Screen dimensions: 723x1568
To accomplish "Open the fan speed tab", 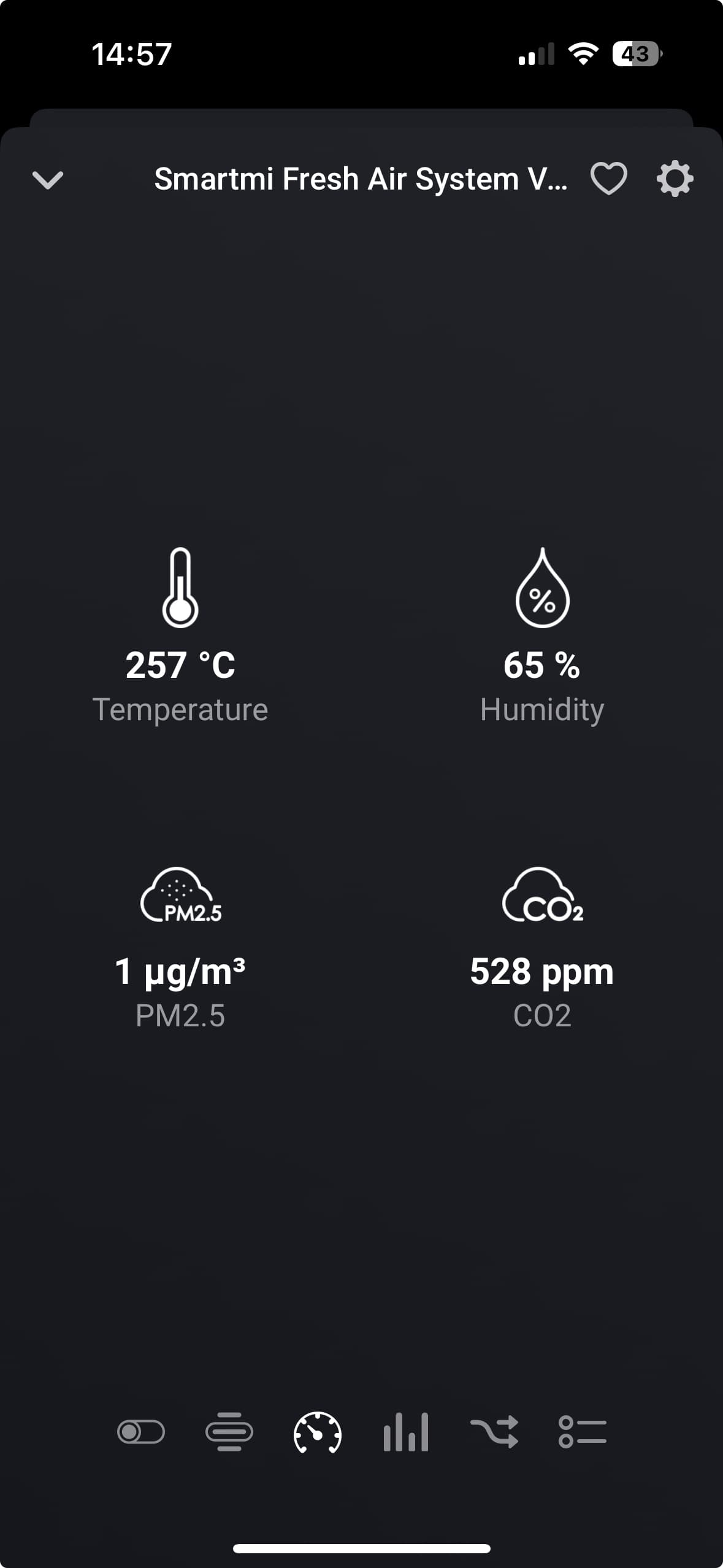I will pyautogui.click(x=229, y=1432).
